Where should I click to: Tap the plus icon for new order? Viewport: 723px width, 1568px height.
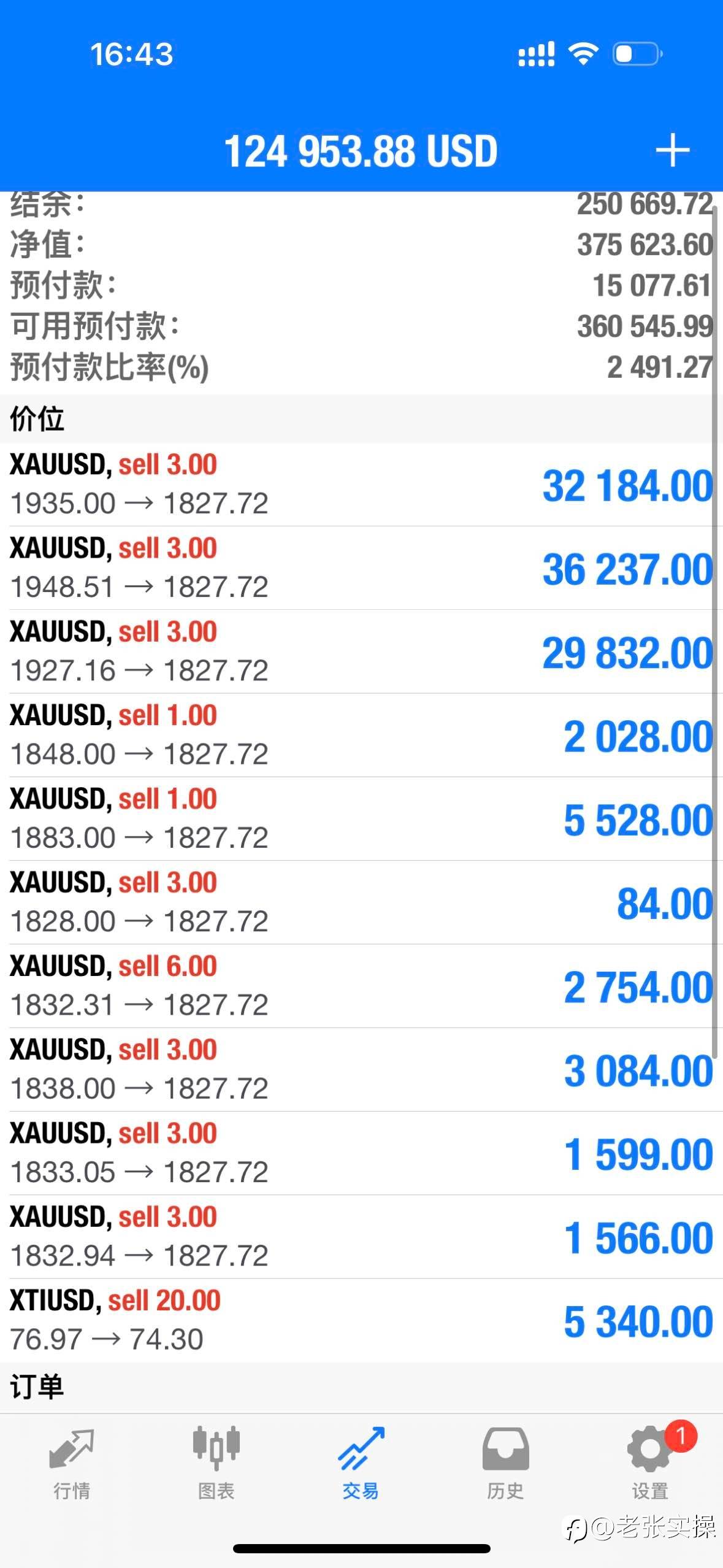tap(672, 150)
